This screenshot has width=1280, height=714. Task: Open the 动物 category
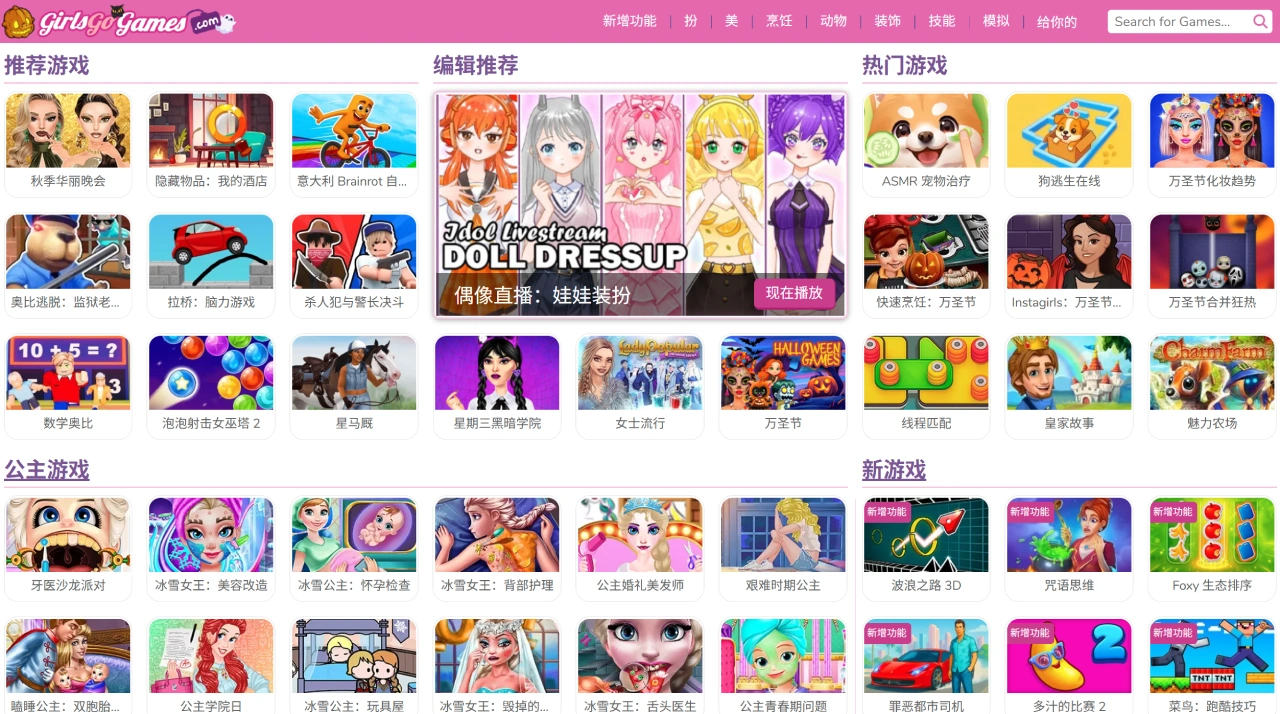[833, 21]
